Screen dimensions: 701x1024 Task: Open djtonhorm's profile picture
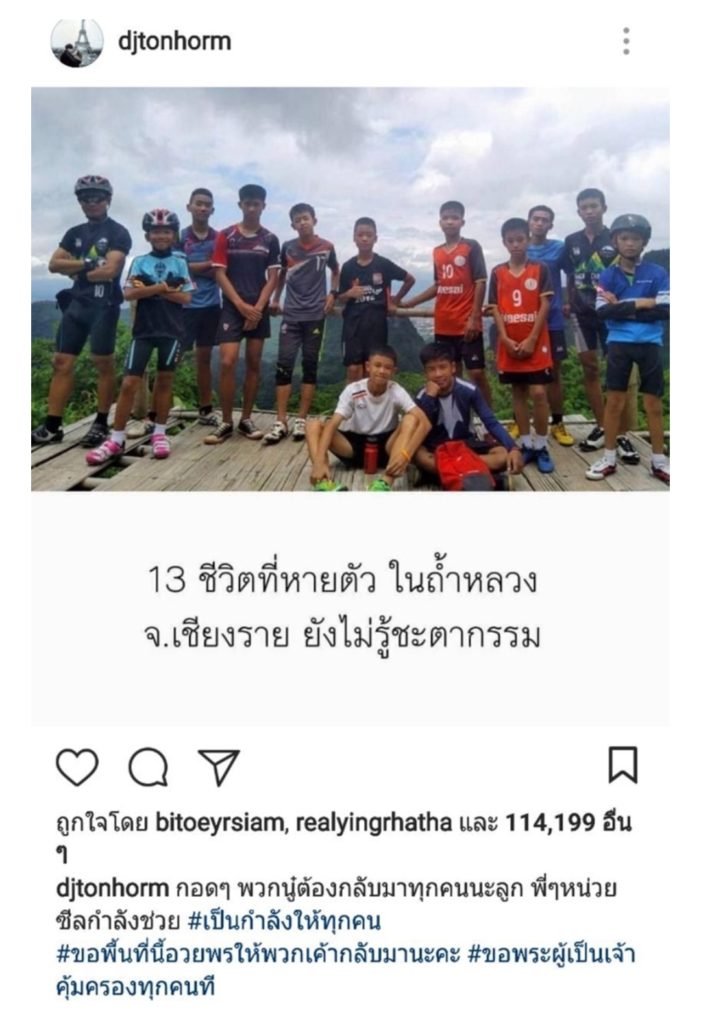click(x=77, y=42)
